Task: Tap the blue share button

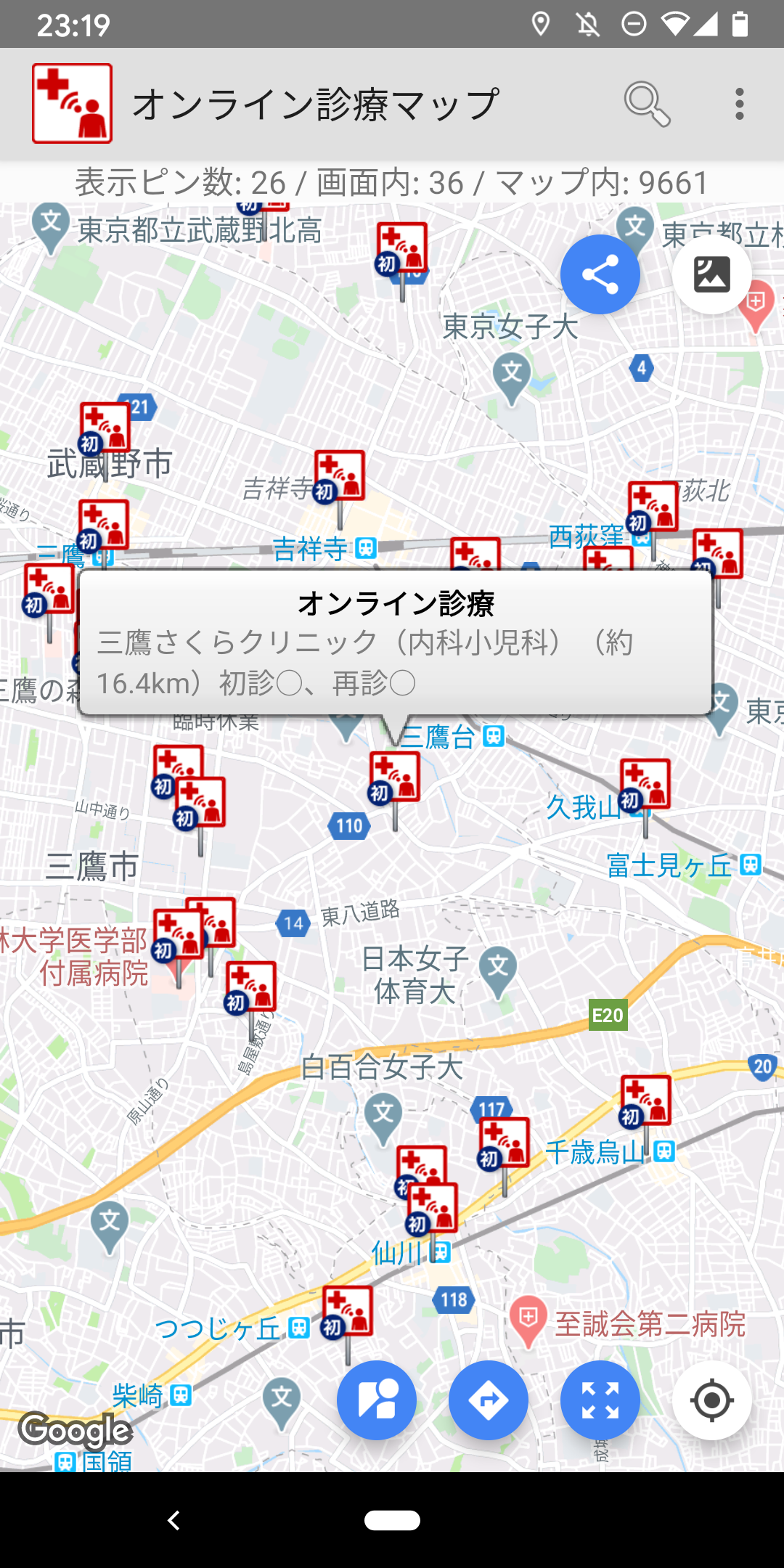Action: 600,274
